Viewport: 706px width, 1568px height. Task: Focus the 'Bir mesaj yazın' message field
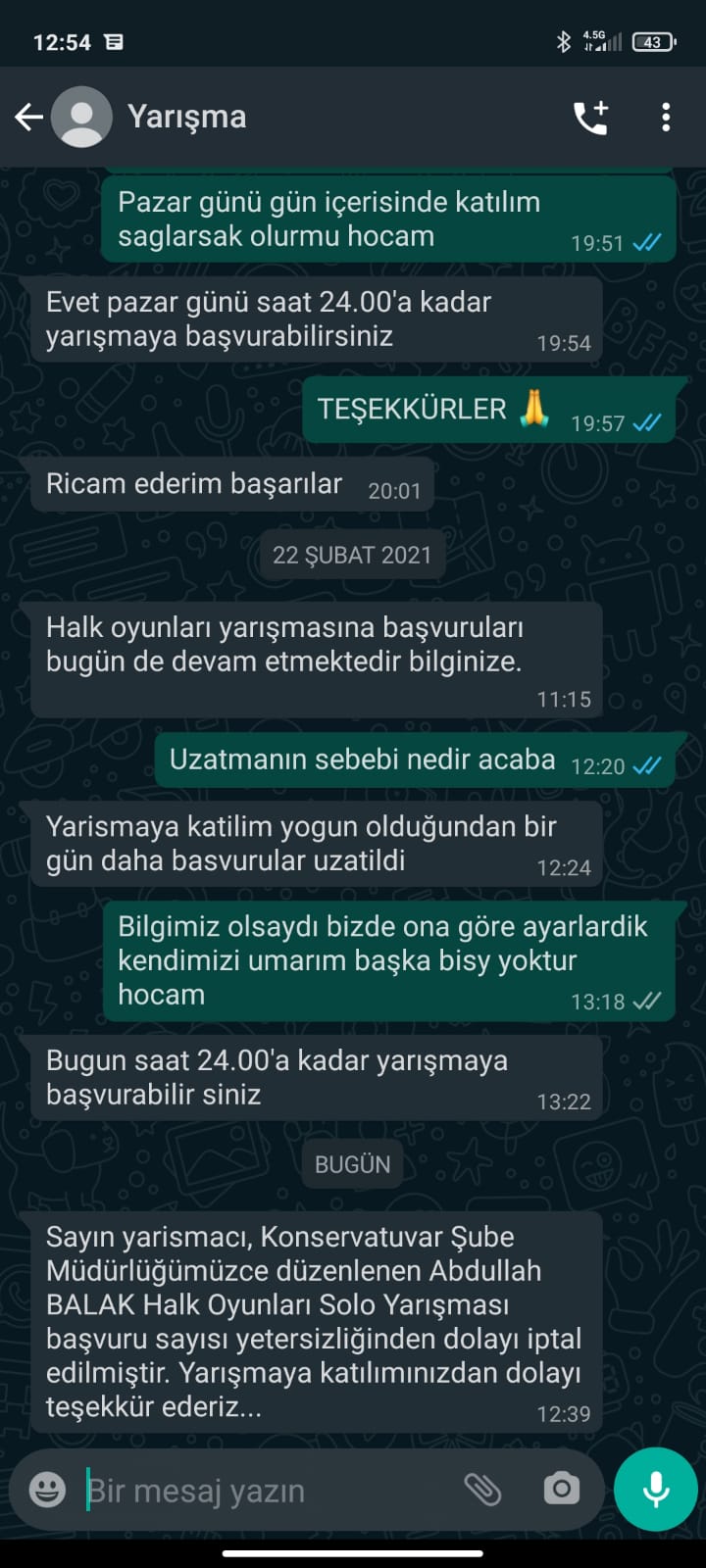265,1491
